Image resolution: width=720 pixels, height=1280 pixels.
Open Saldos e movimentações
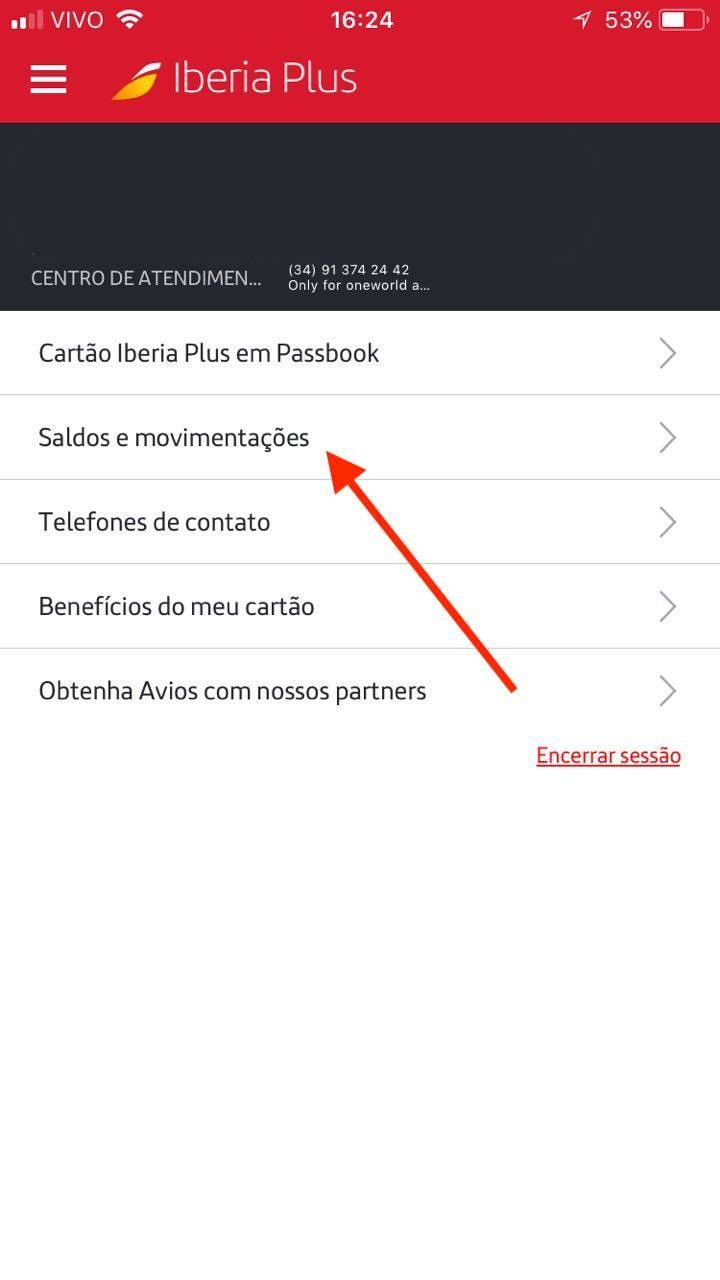pyautogui.click(x=360, y=438)
